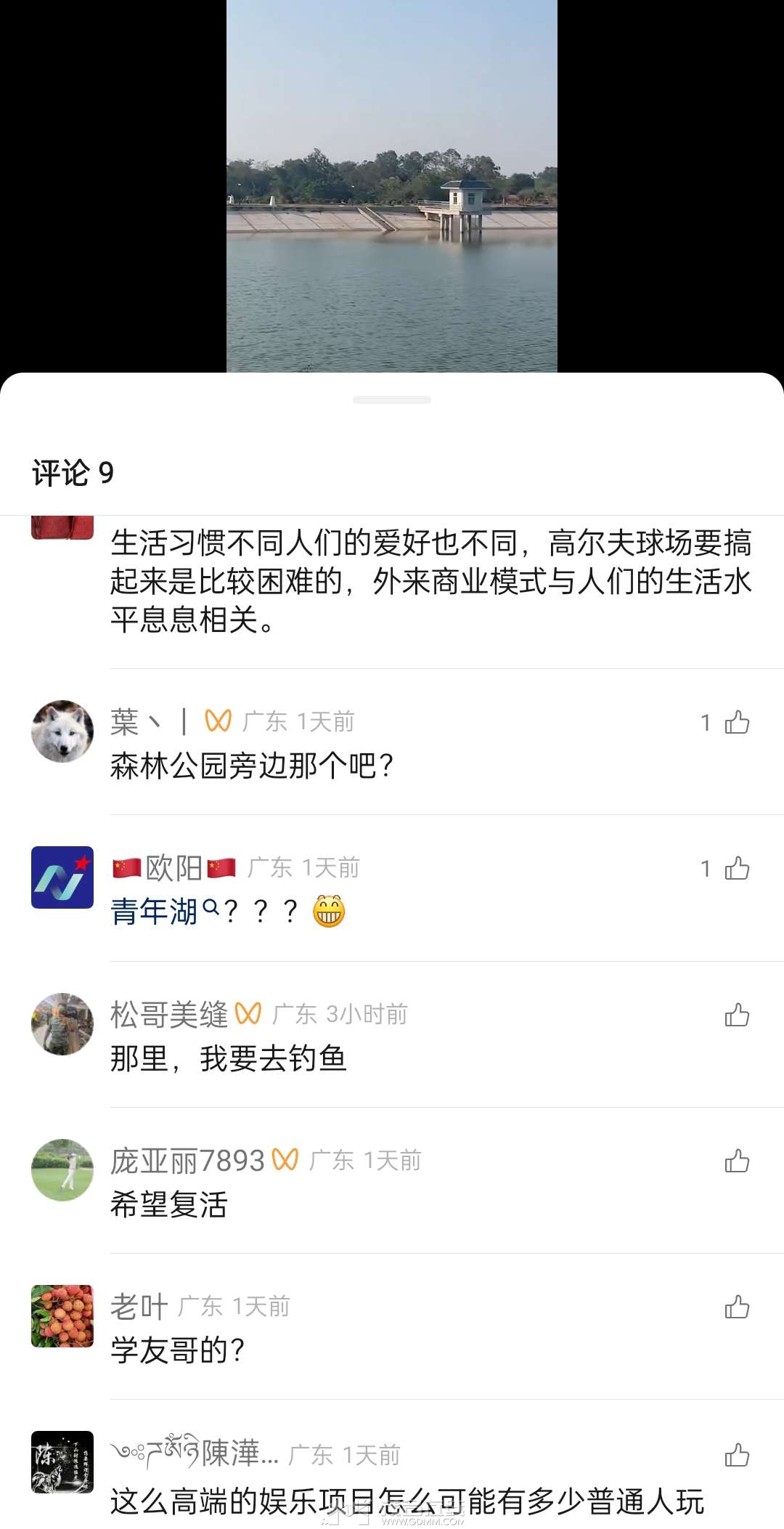Like 葉's comment about 森林公园
Image resolution: width=784 pixels, height=1529 pixels.
[x=736, y=722]
